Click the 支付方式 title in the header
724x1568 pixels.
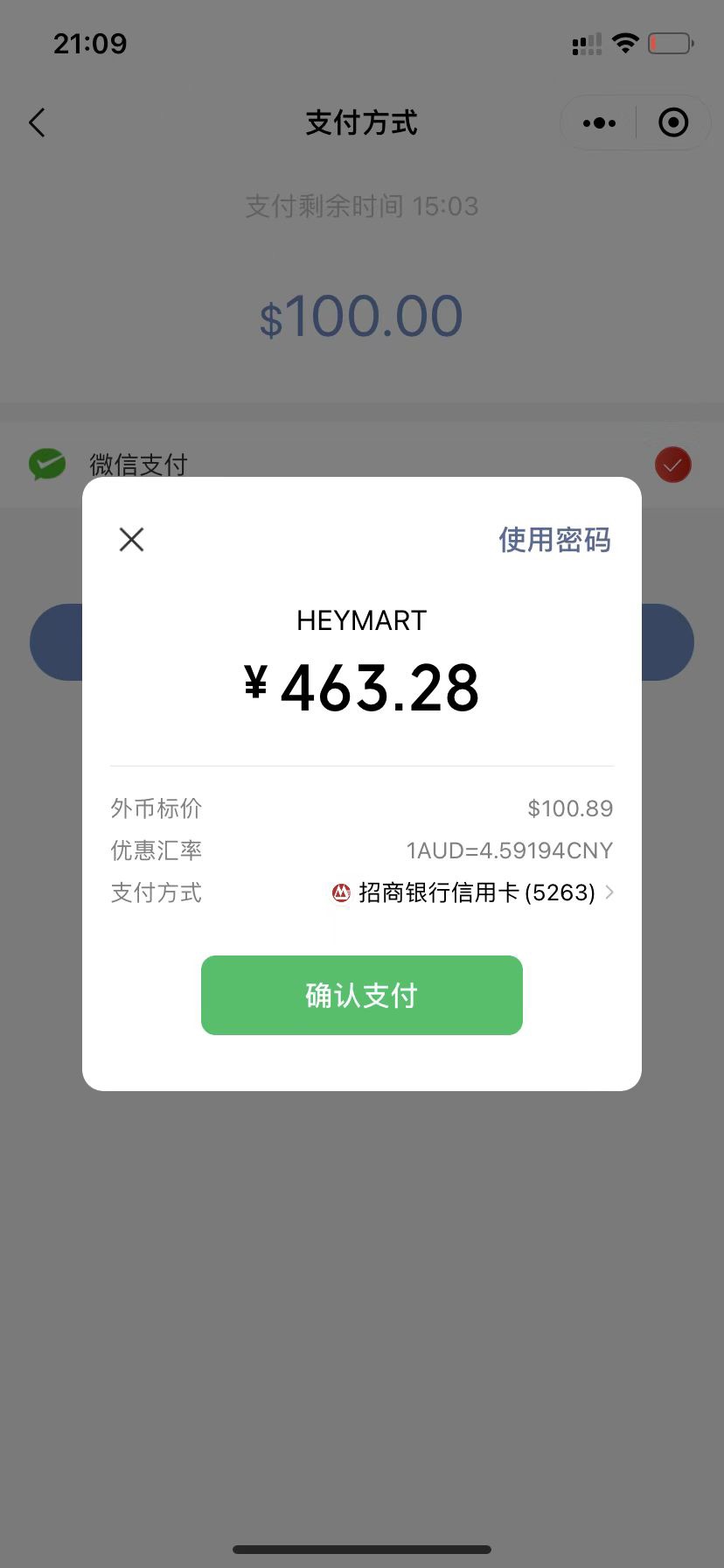point(361,122)
